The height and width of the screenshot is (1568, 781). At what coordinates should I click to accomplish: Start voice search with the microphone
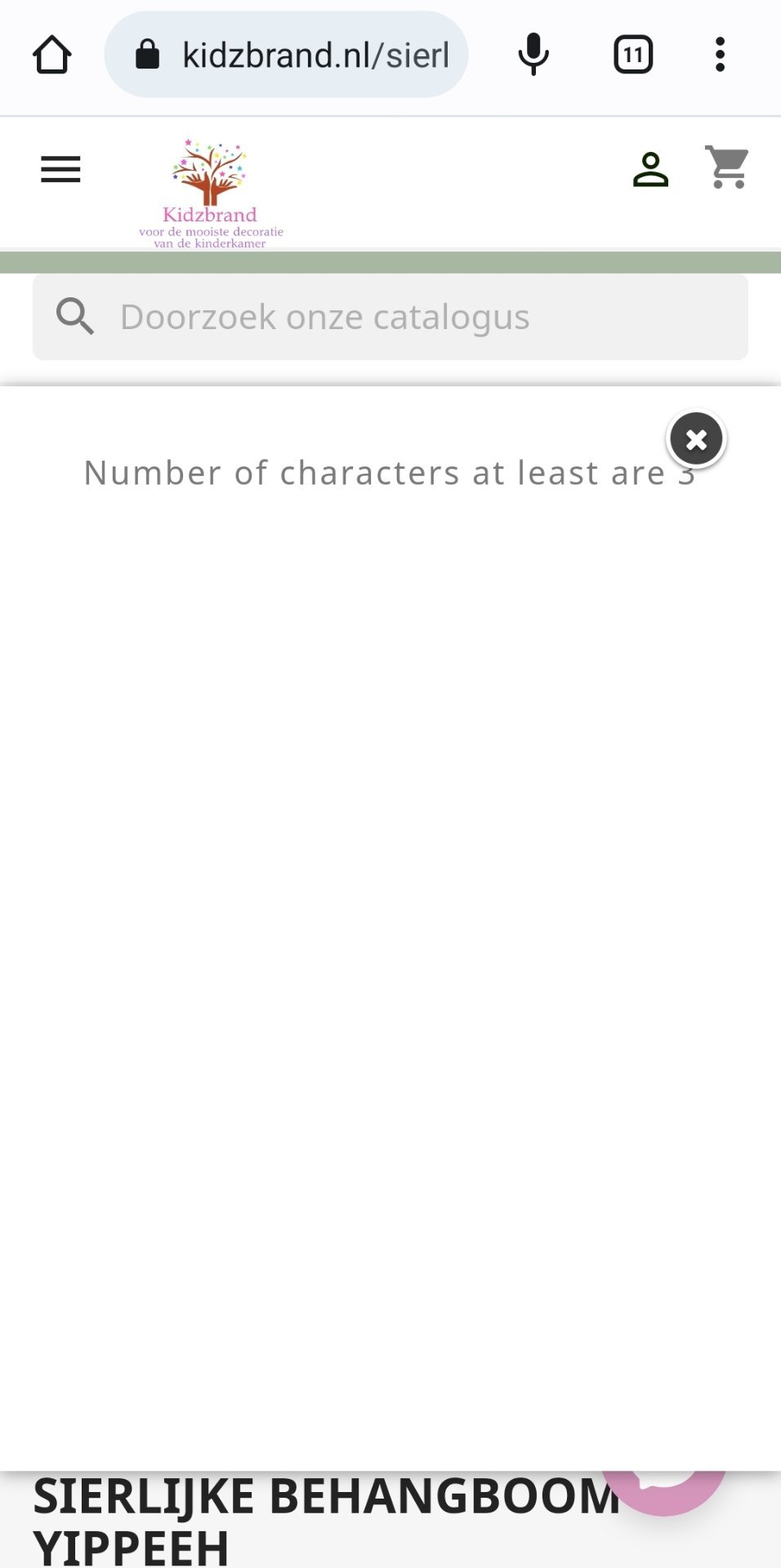point(533,55)
